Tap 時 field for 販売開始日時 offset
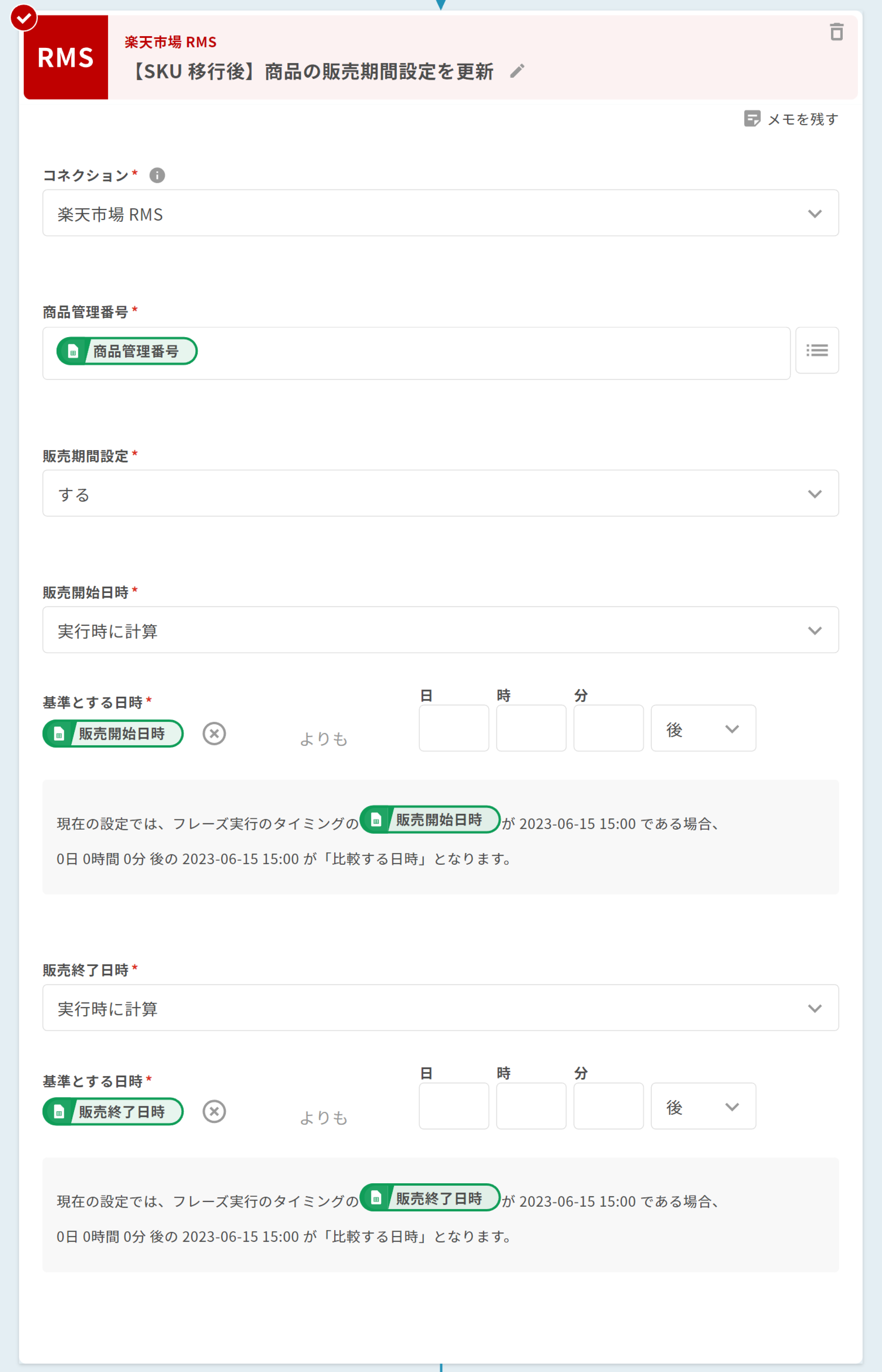This screenshot has height=1372, width=882. (x=531, y=728)
